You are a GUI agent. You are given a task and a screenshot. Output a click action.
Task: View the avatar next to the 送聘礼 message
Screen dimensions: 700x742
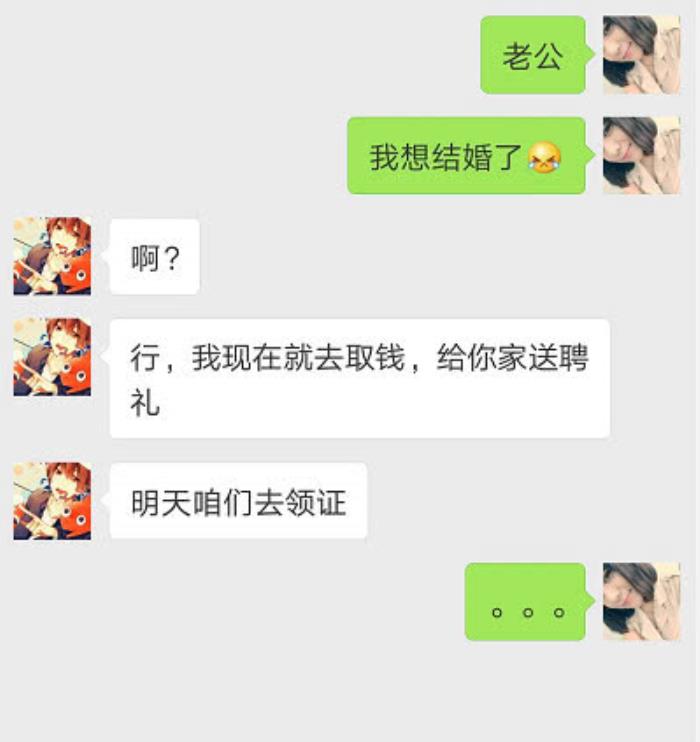pyautogui.click(x=52, y=357)
